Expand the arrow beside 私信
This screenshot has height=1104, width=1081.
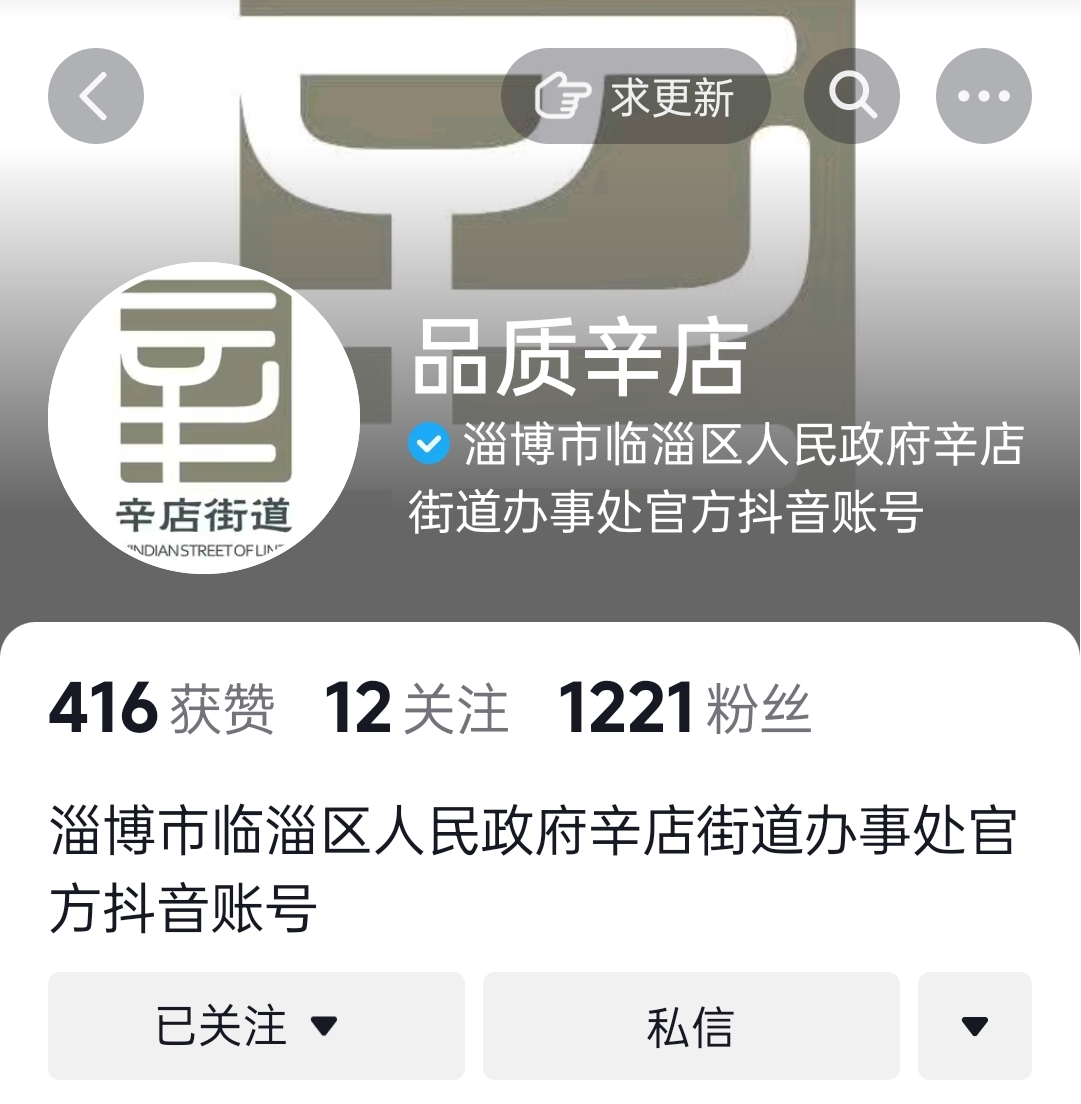[x=974, y=1026]
